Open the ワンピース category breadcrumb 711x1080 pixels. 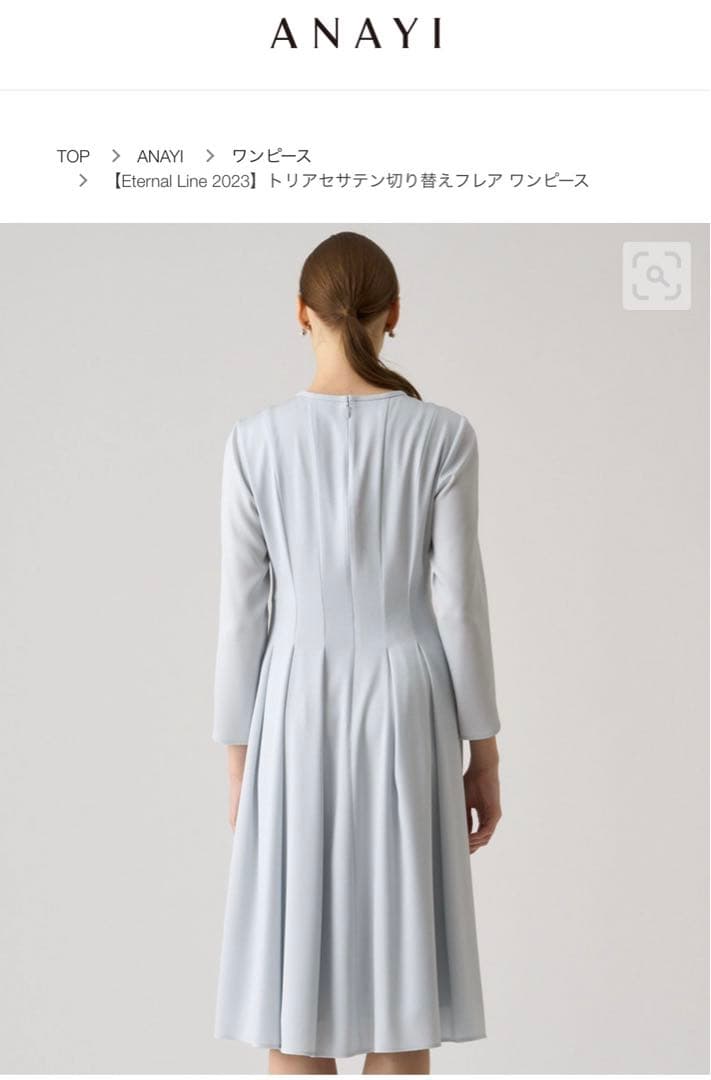(271, 156)
